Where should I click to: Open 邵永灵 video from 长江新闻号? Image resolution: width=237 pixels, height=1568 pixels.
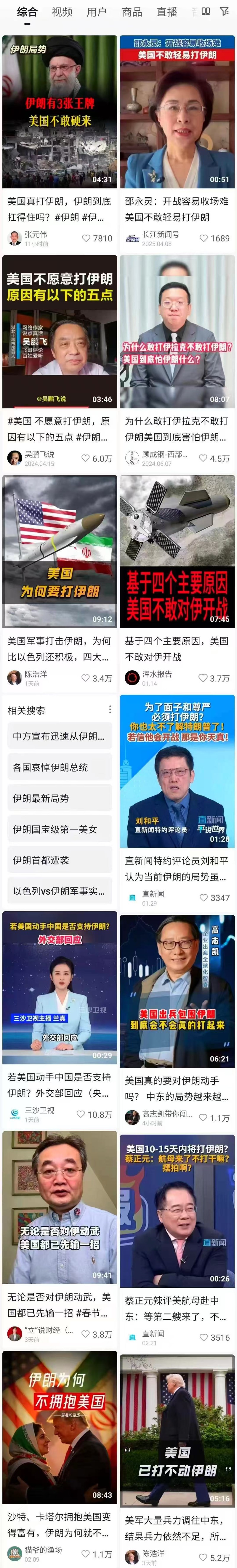[177, 112]
